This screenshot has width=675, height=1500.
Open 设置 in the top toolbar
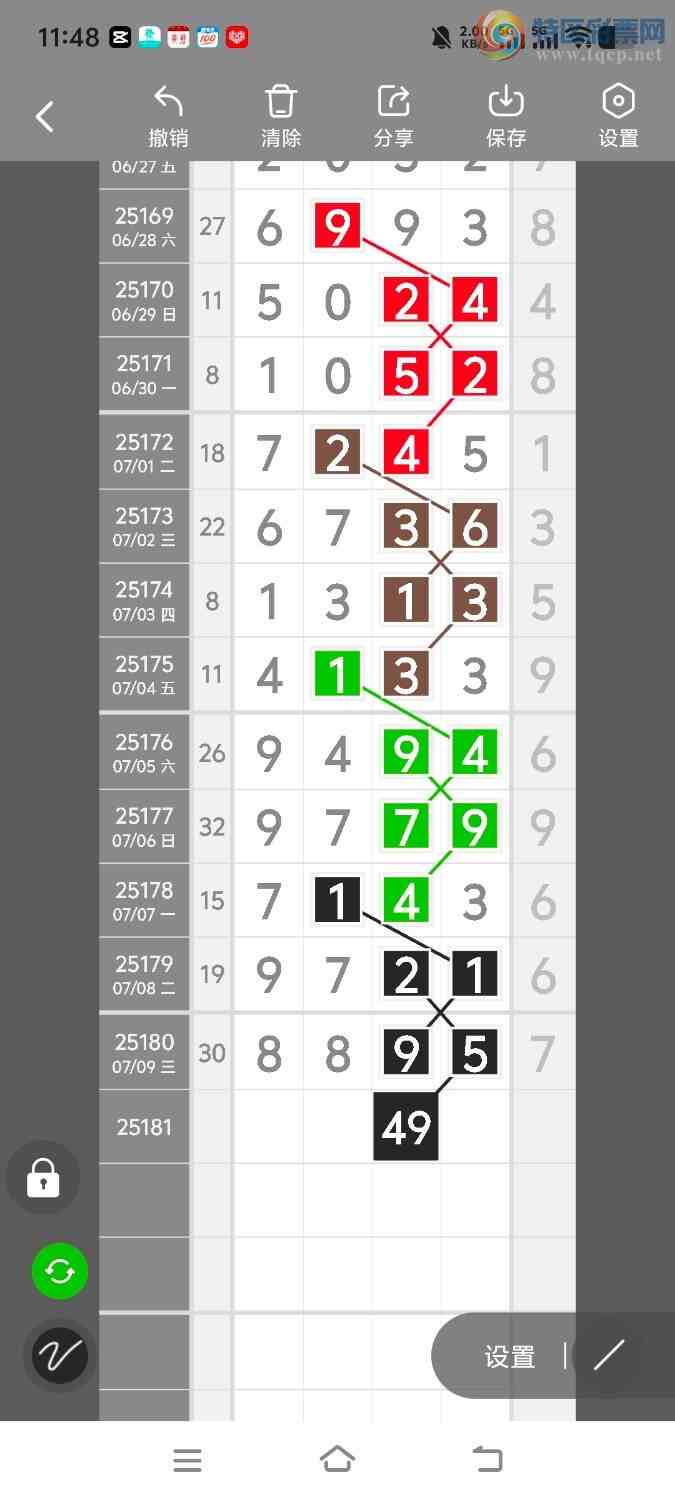[x=618, y=116]
